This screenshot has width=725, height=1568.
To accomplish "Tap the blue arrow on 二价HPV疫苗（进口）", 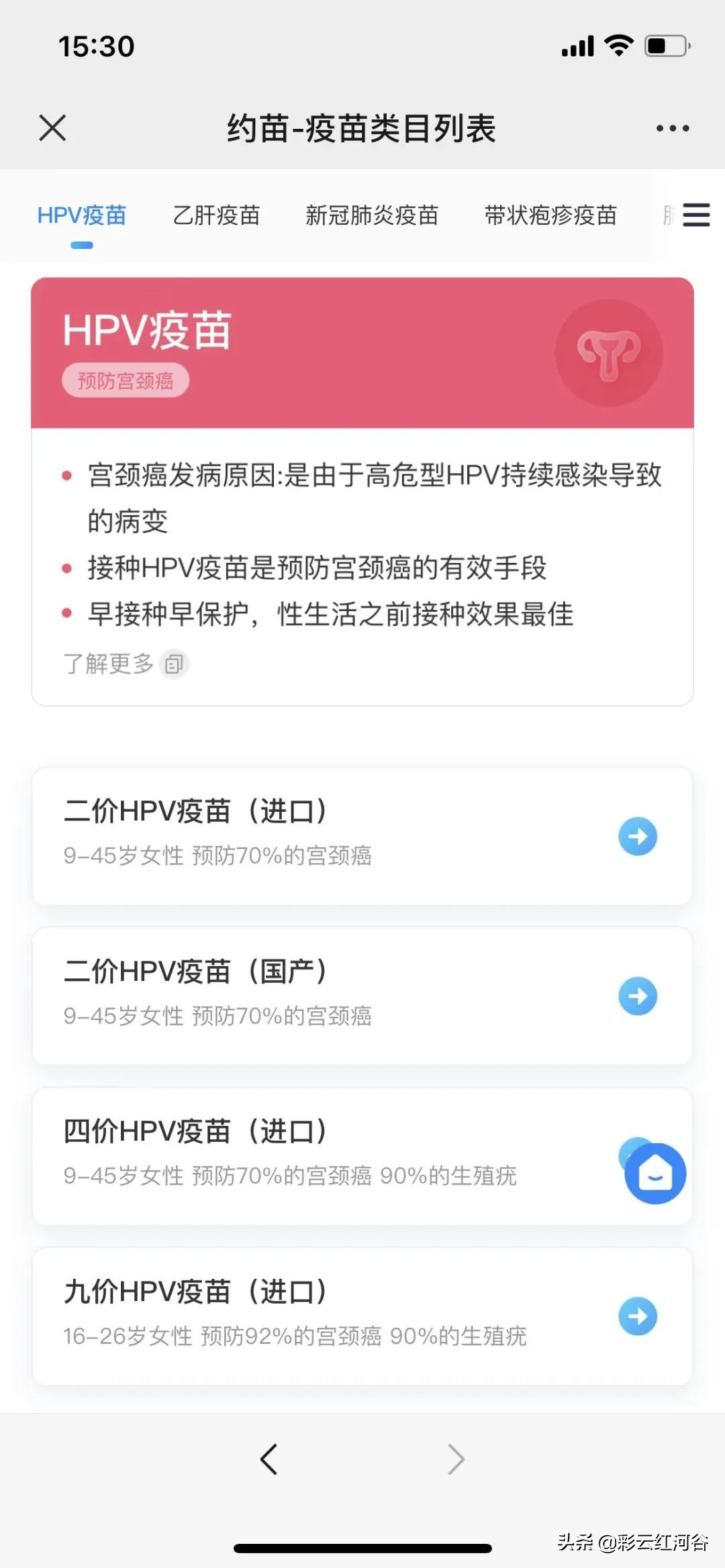I will click(636, 836).
